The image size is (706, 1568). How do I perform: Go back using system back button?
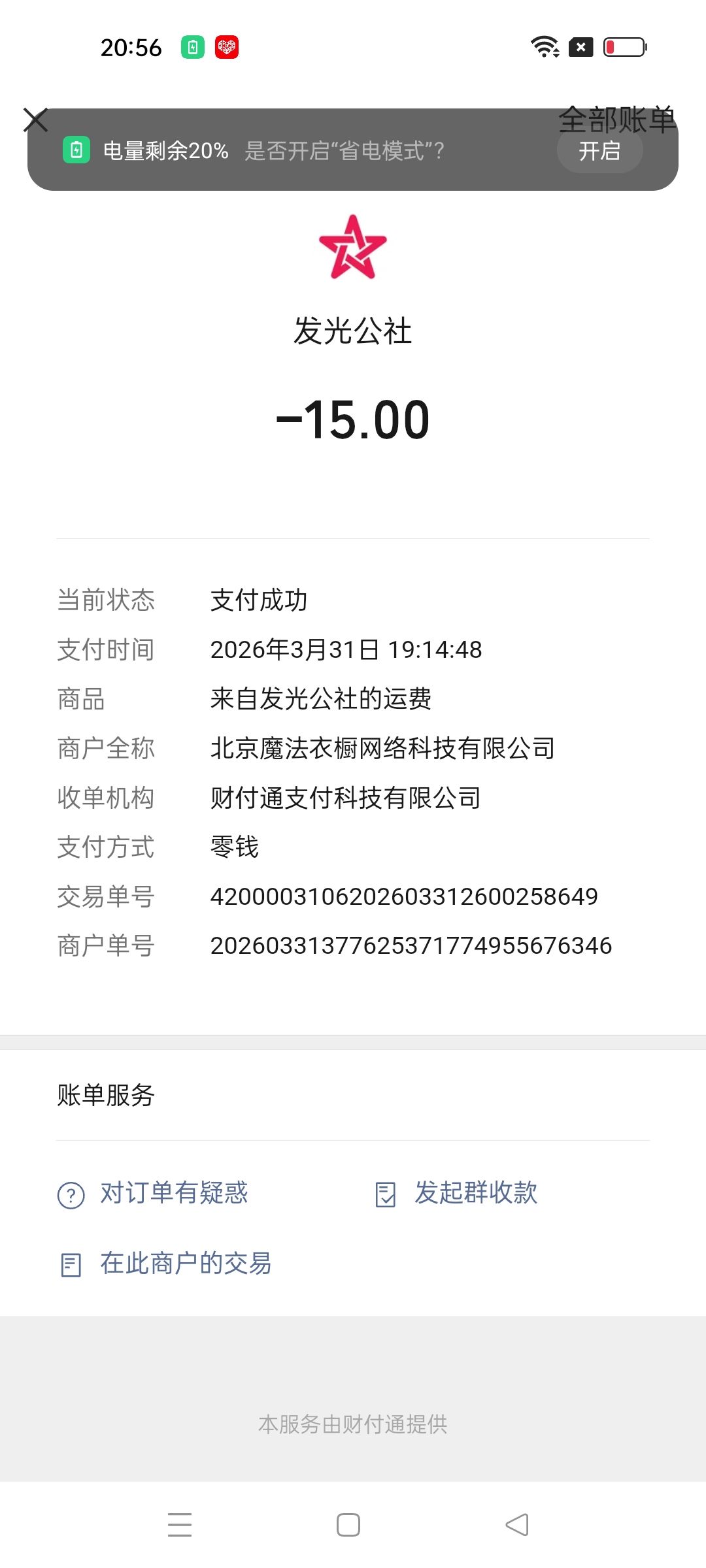[517, 1525]
